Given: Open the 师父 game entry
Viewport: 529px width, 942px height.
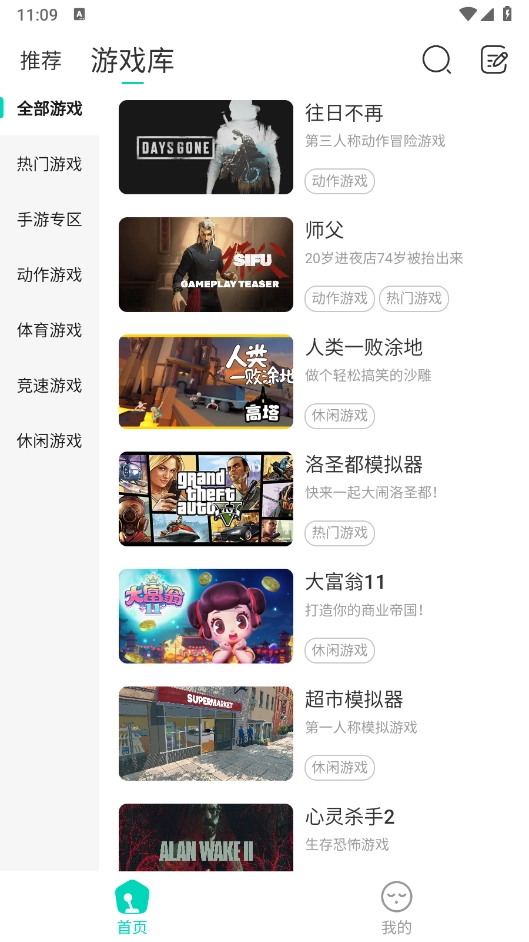Looking at the screenshot, I should tap(314, 264).
